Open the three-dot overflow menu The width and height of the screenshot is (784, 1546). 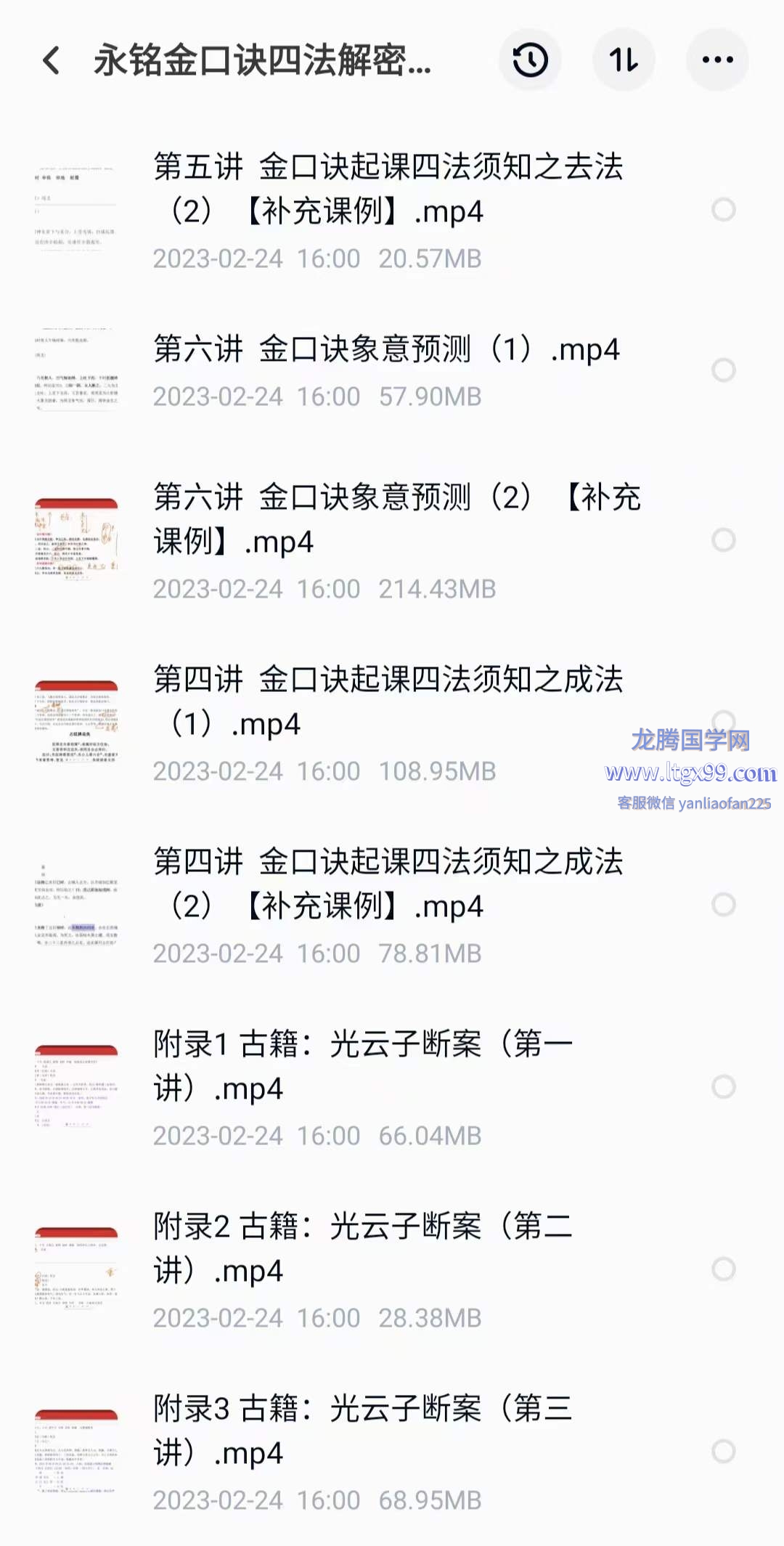click(x=717, y=60)
